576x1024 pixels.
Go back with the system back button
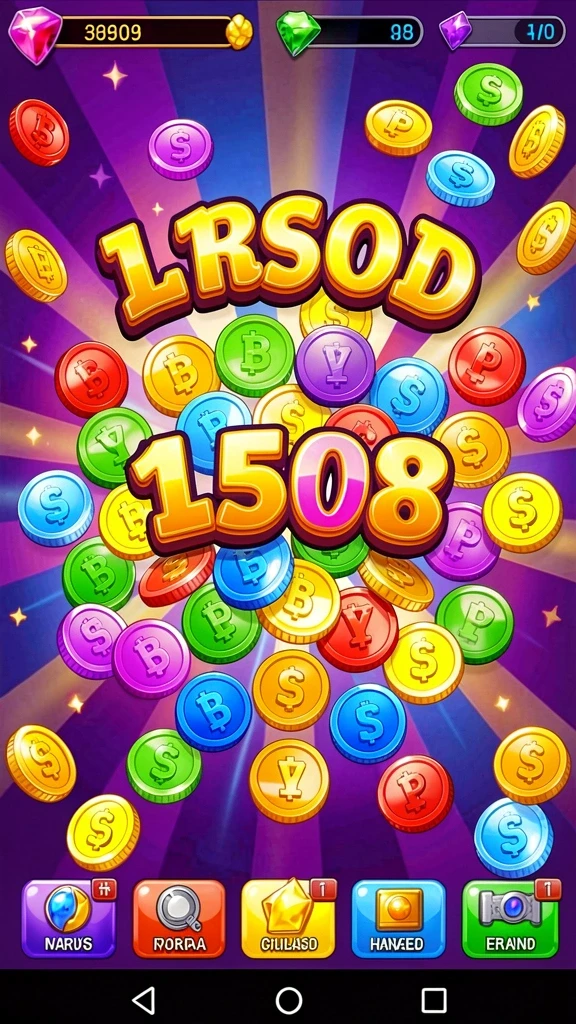click(144, 1000)
